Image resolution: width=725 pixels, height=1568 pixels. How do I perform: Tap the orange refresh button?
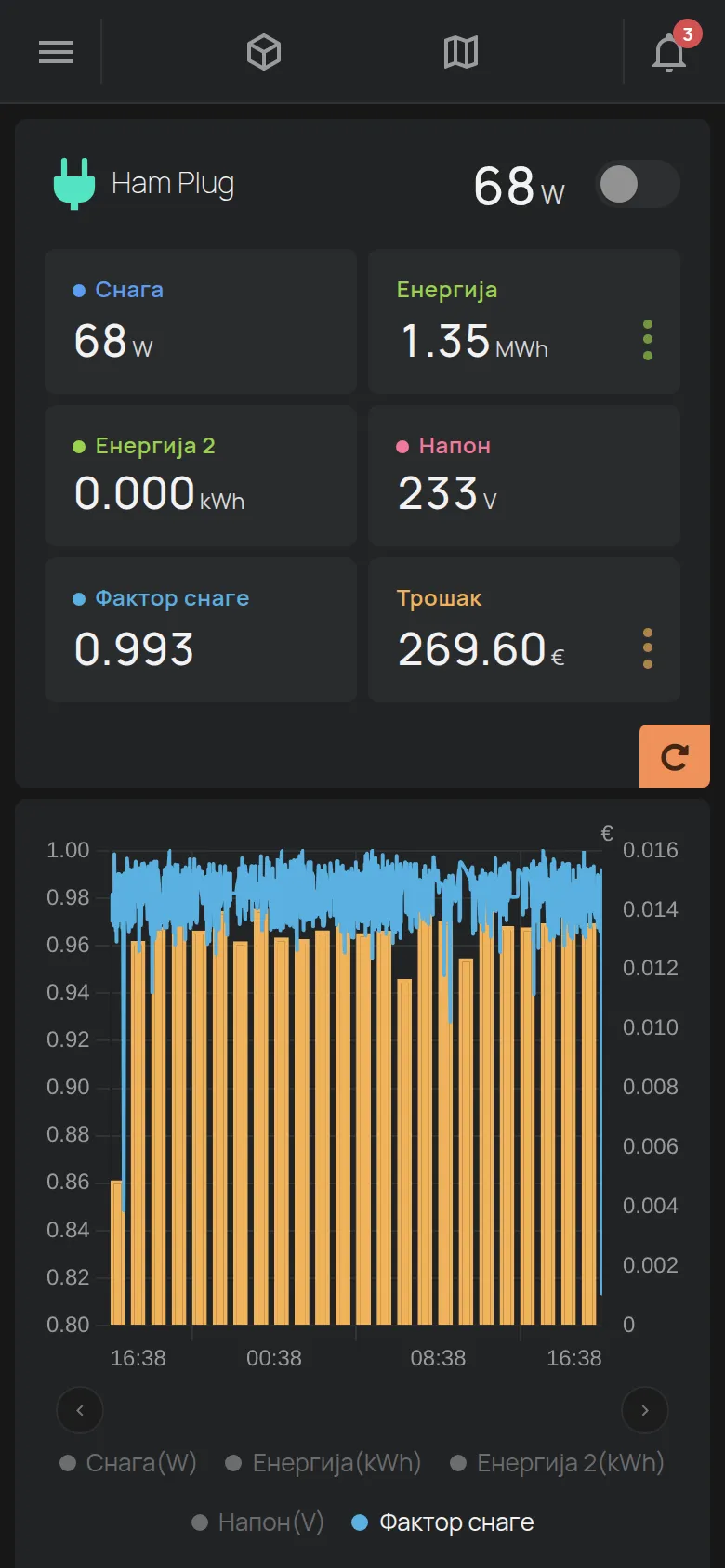coord(675,756)
